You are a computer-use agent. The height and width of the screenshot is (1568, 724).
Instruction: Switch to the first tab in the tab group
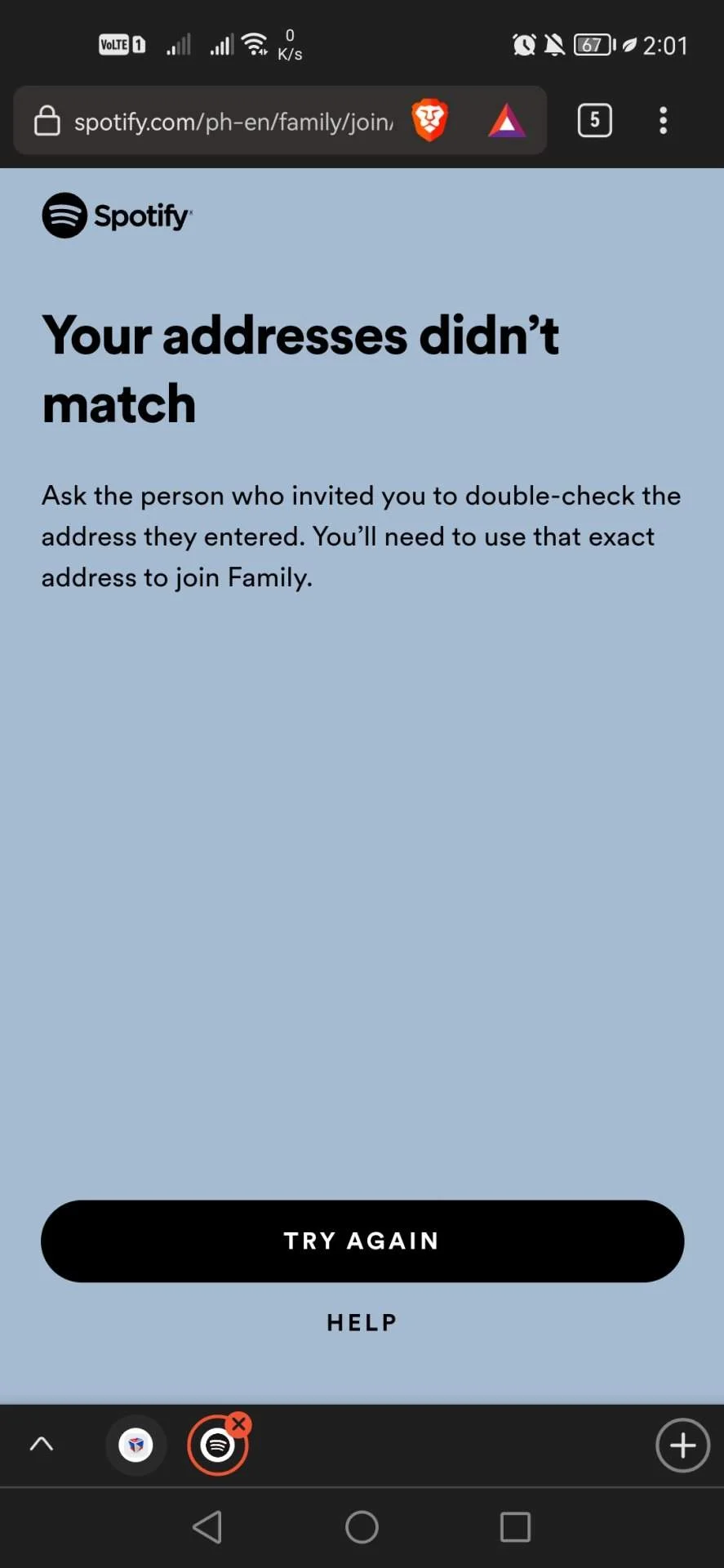(x=136, y=1445)
